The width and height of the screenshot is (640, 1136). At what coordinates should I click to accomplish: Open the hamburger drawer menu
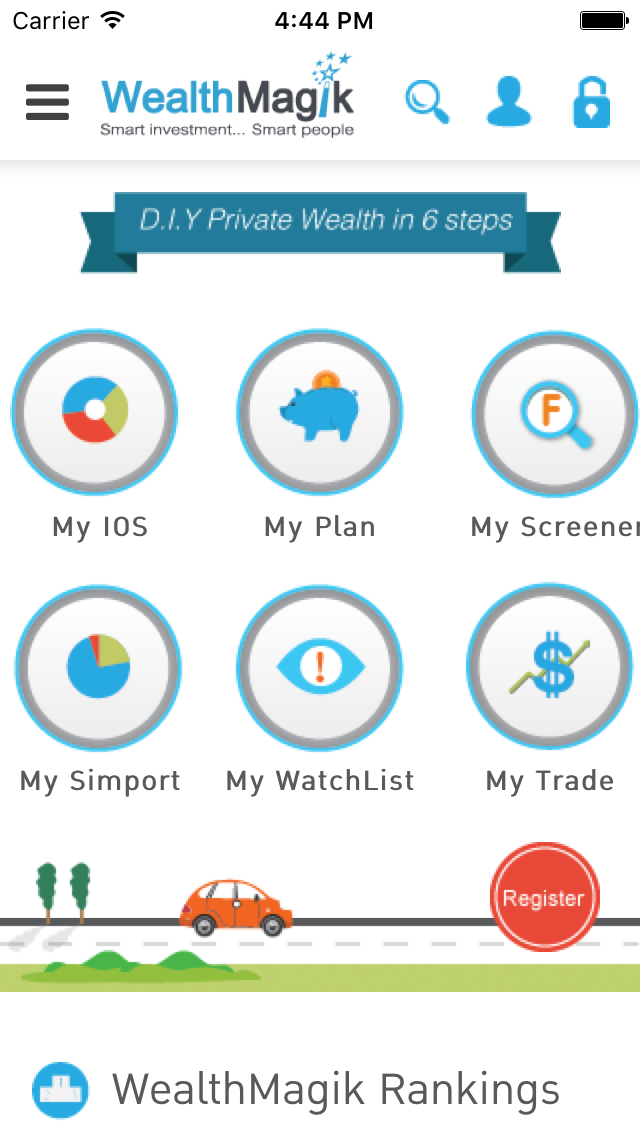(x=47, y=102)
